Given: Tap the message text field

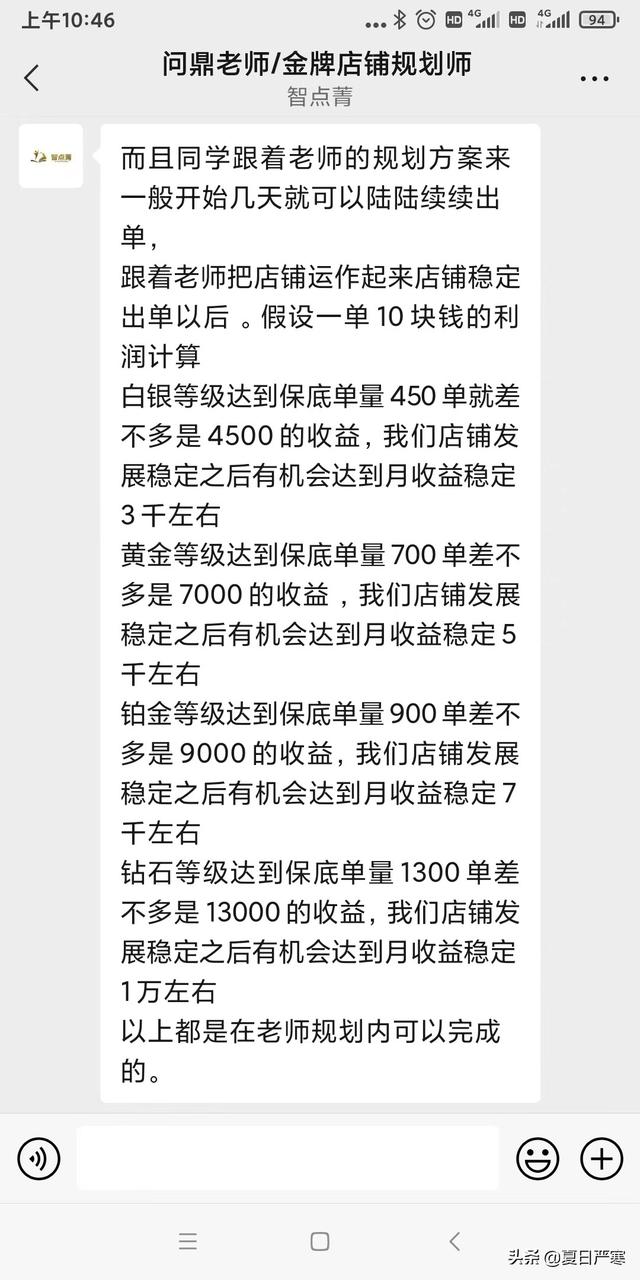Looking at the screenshot, I should click(x=288, y=1158).
